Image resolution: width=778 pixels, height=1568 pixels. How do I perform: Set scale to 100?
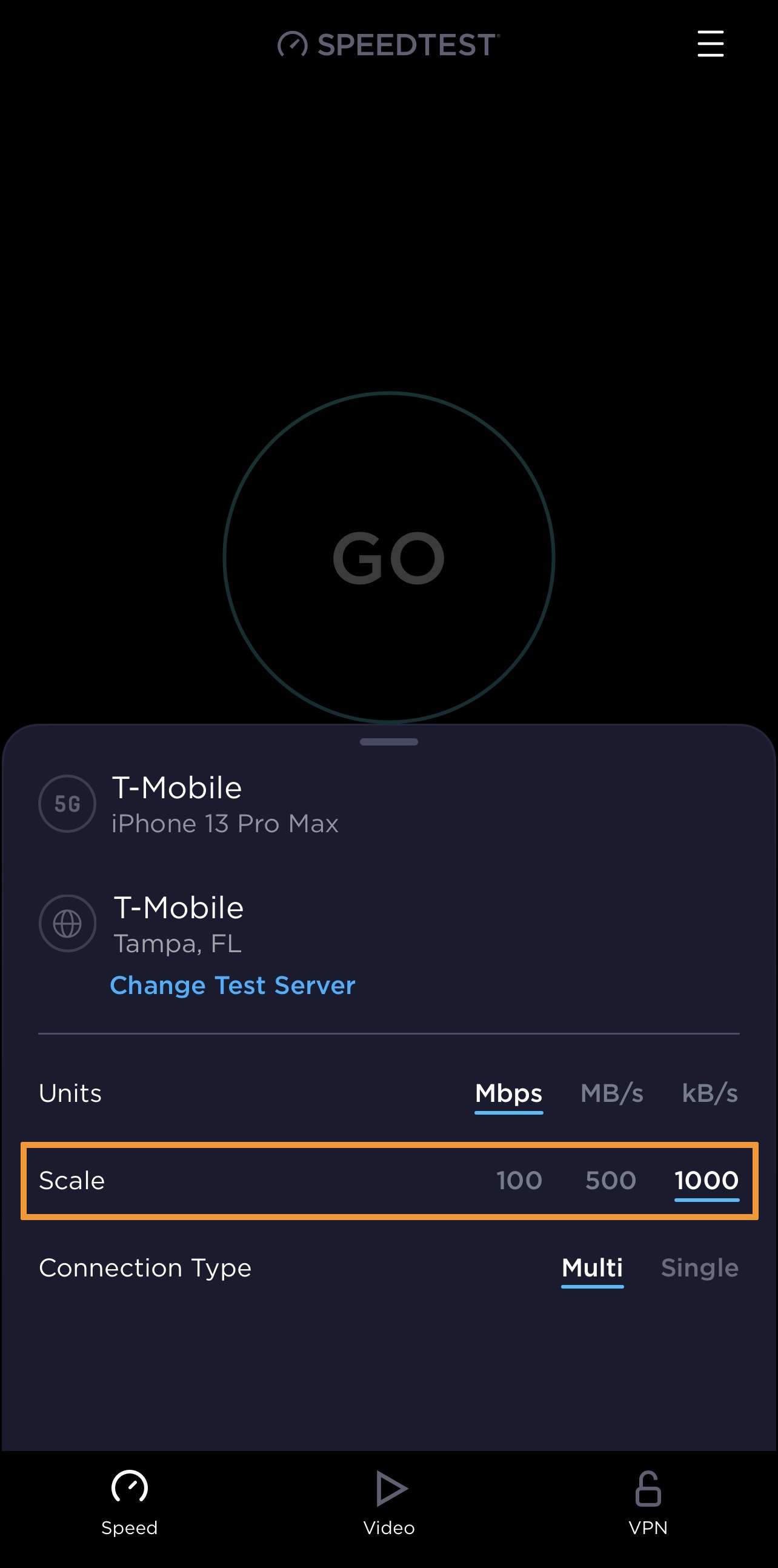click(x=519, y=1180)
